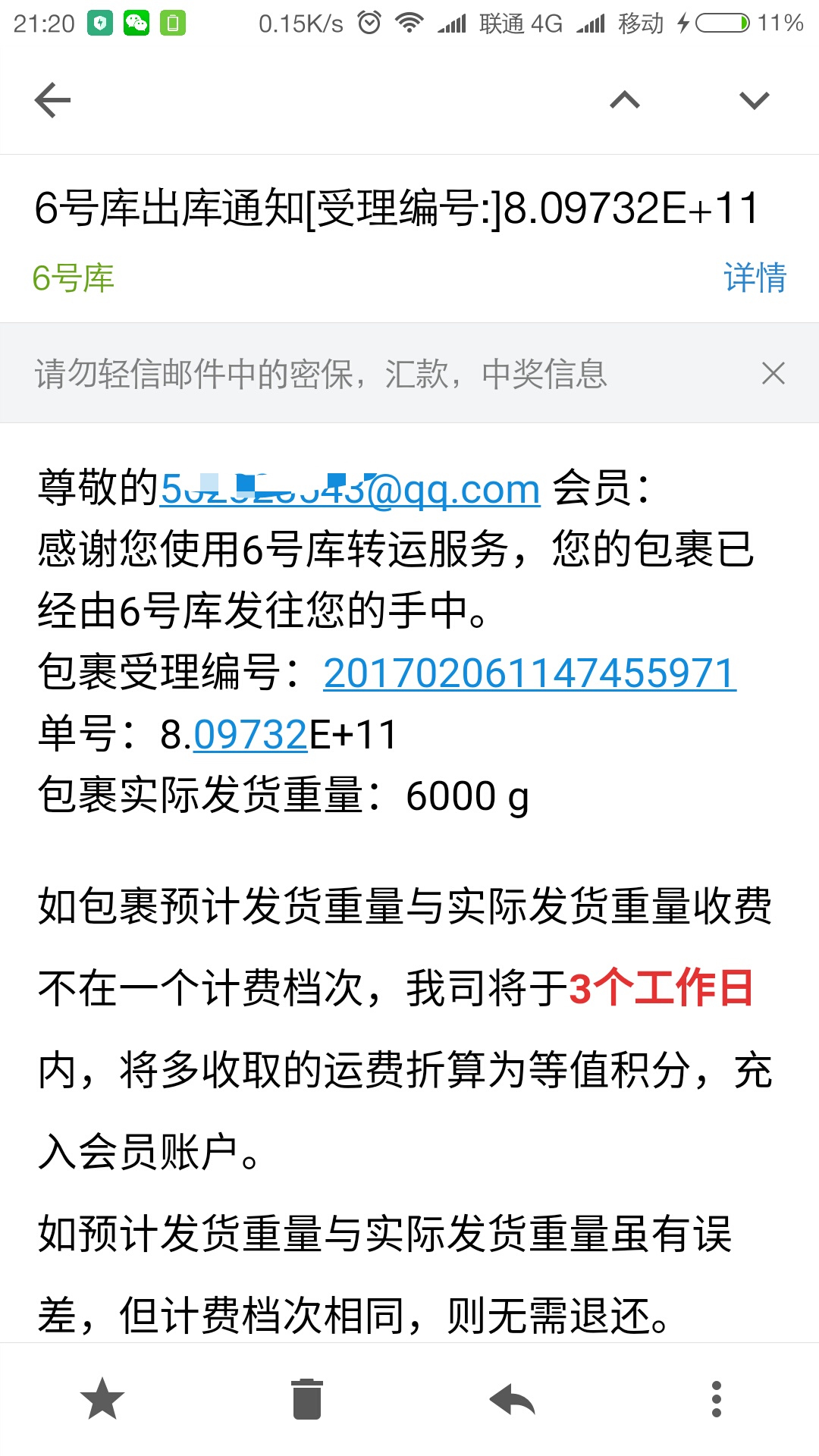Tap the 09732 linked number

tap(250, 735)
